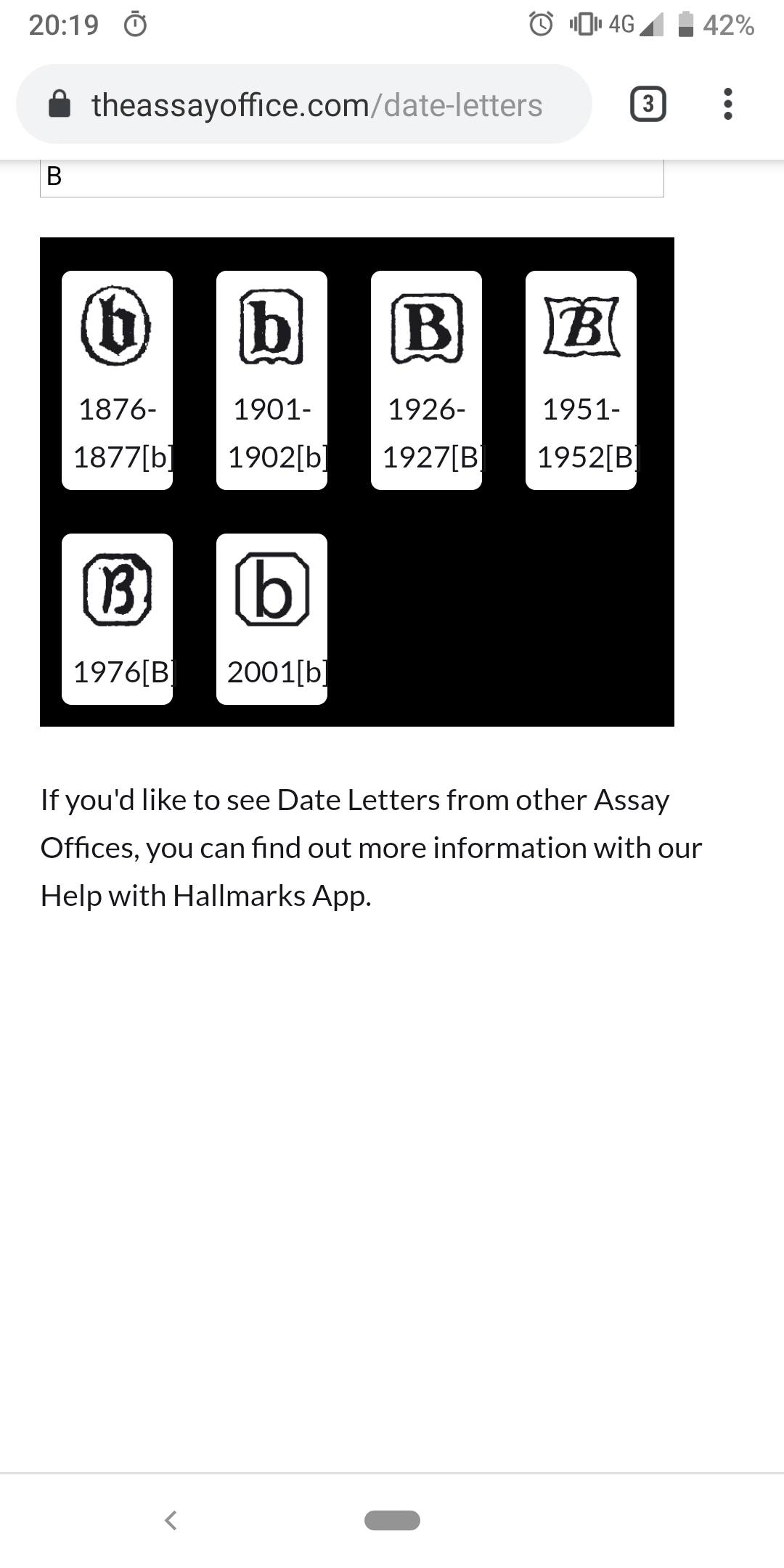
Task: Tap the home pill in navigation bar
Action: pyautogui.click(x=392, y=1520)
